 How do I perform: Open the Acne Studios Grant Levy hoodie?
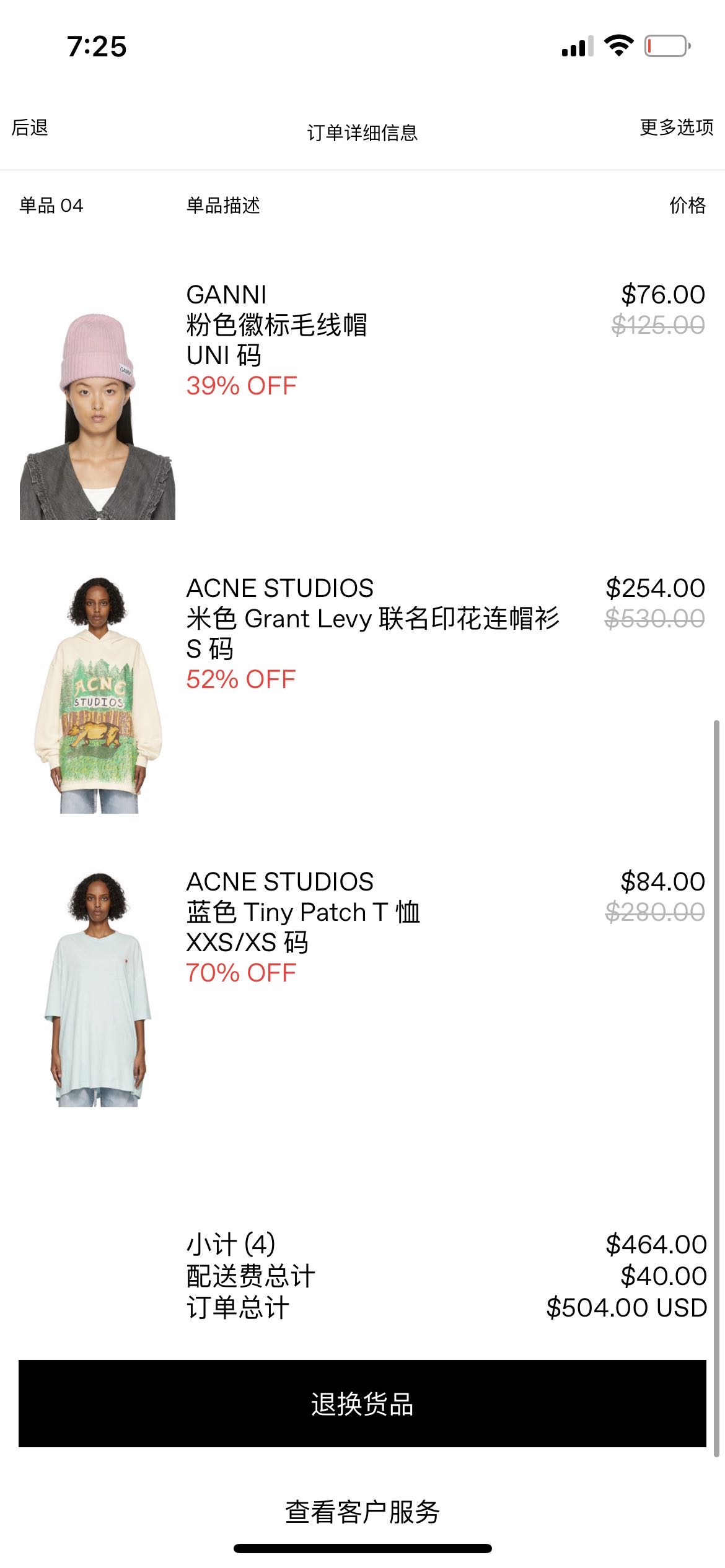[97, 695]
